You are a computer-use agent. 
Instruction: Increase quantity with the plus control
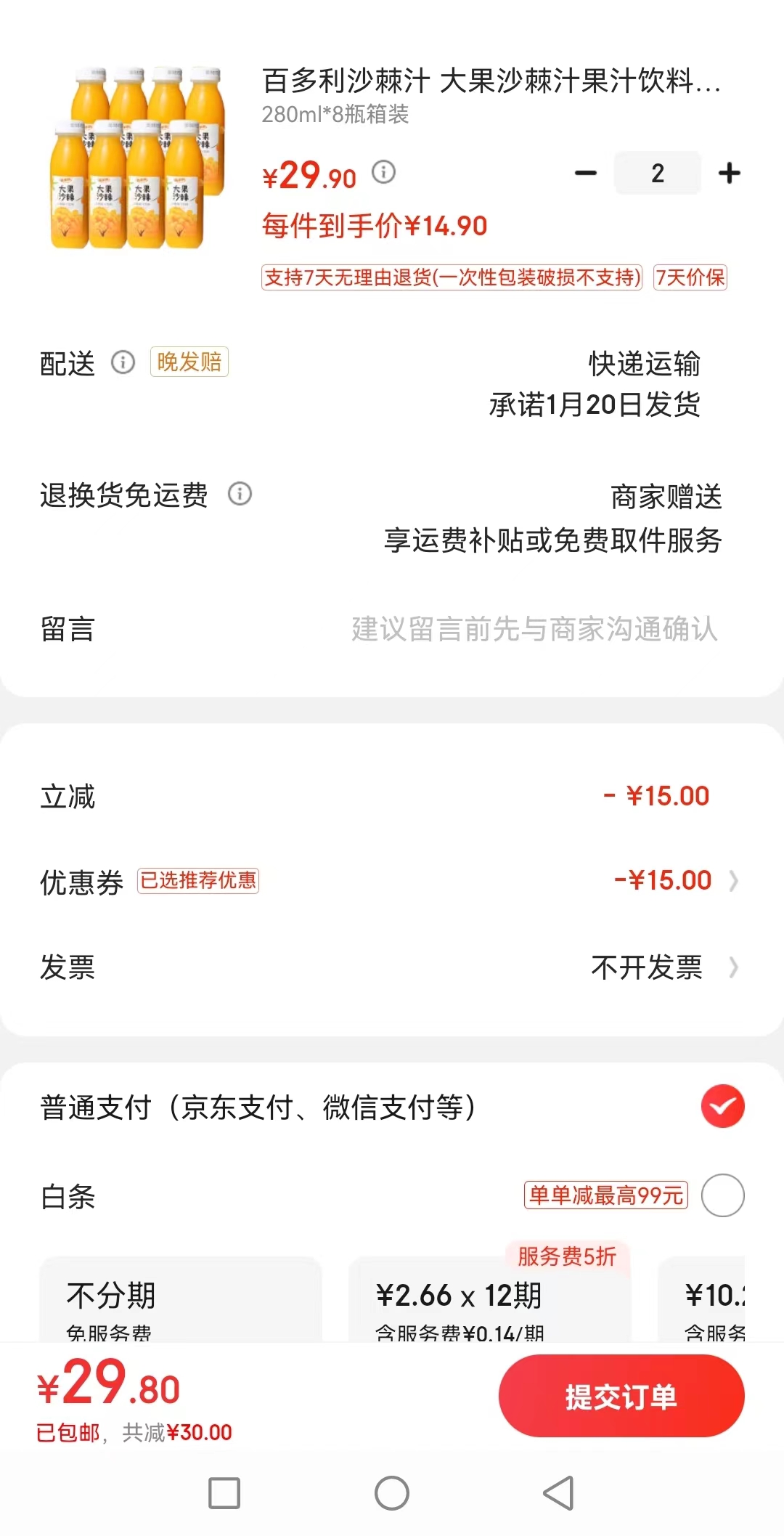coord(730,173)
